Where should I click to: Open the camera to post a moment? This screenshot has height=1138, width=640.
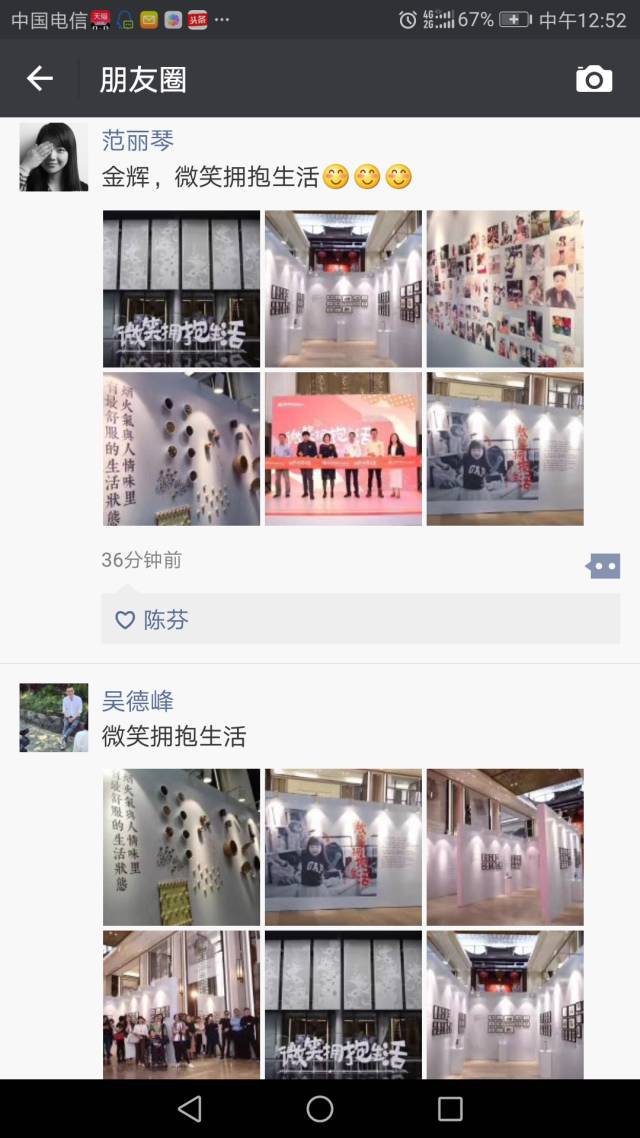(x=594, y=79)
